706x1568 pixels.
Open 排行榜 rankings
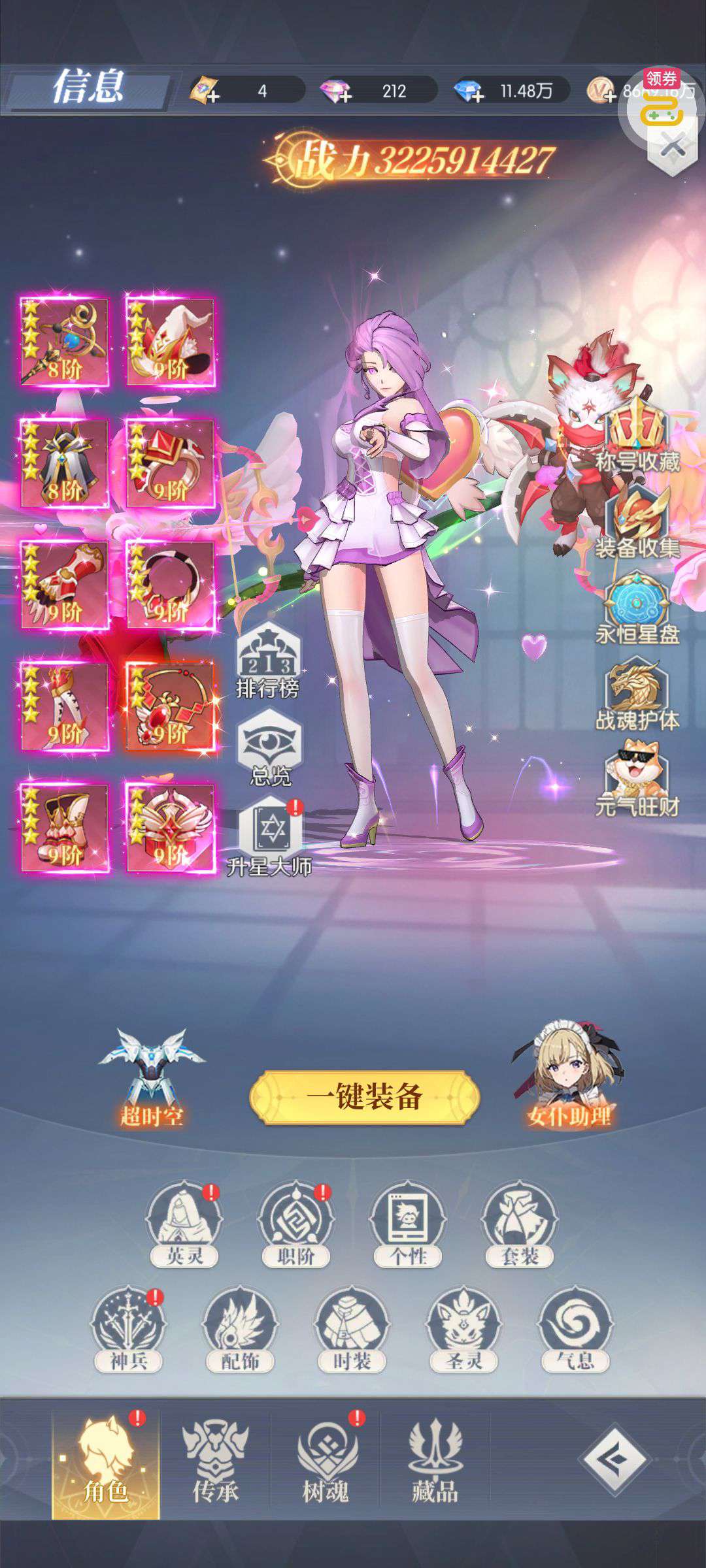(x=268, y=661)
